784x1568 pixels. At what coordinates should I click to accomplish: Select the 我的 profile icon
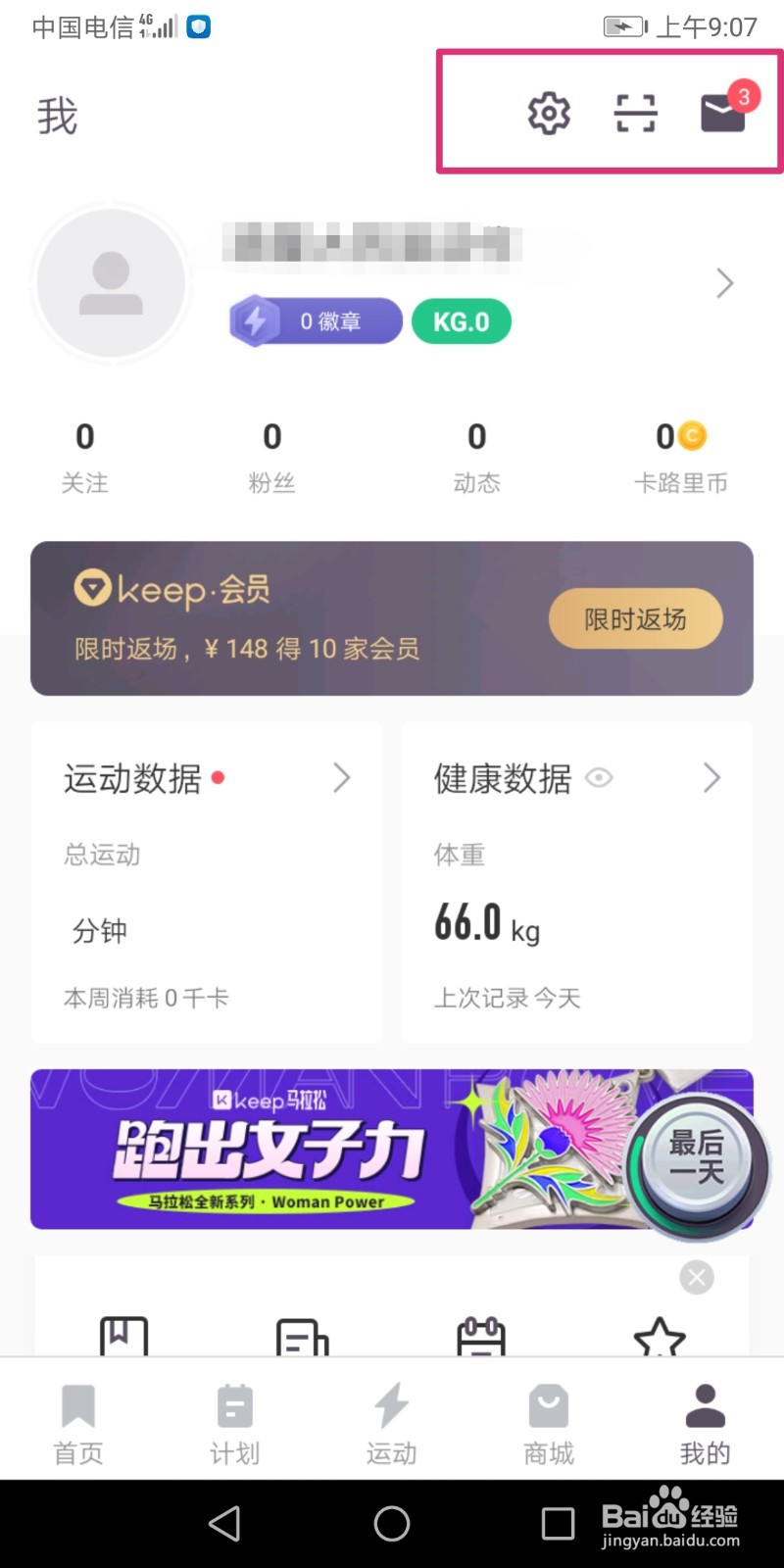click(705, 1403)
